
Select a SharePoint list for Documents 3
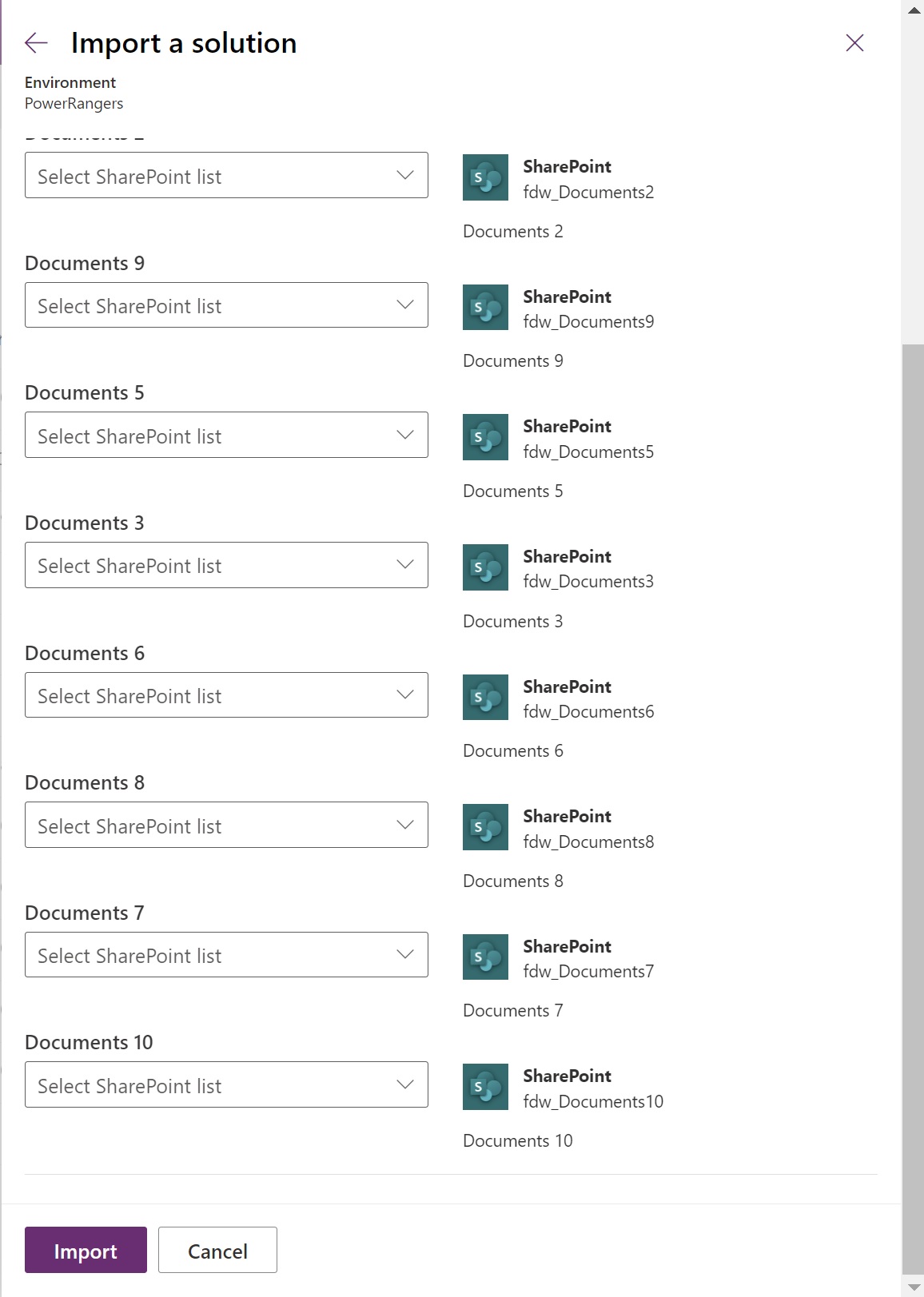(x=226, y=565)
